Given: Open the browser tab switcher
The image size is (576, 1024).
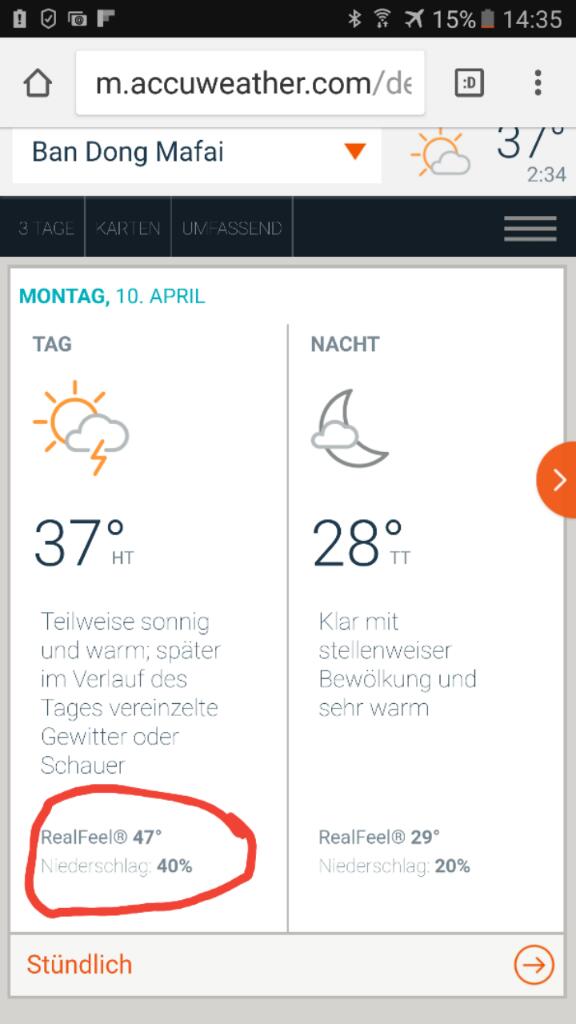Looking at the screenshot, I should coord(469,83).
